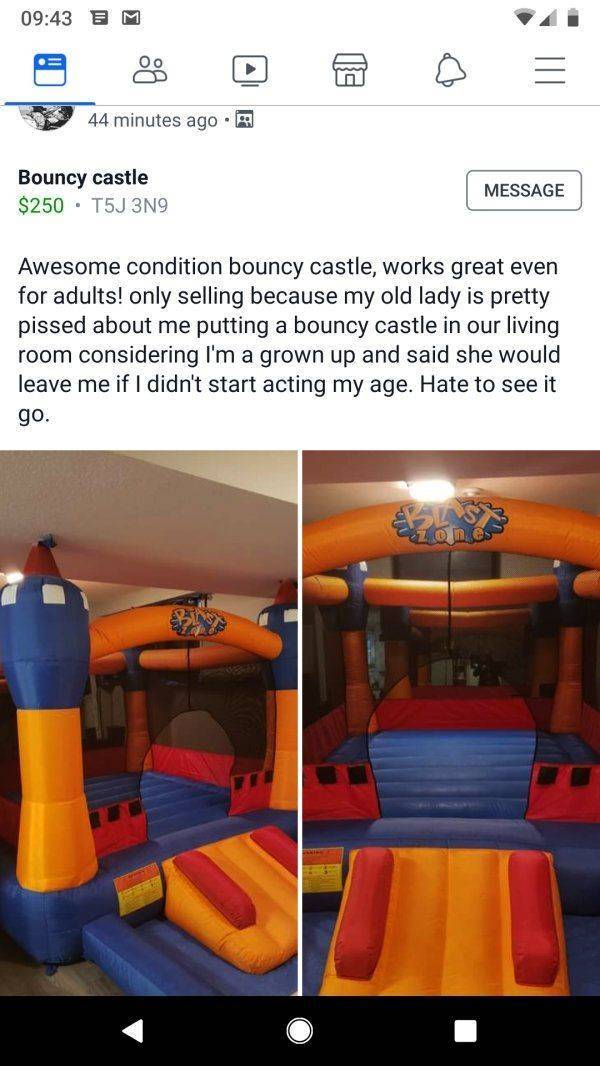Screen dimensions: 600x1066
Task: Open the hamburger menu tab
Action: pos(549,69)
